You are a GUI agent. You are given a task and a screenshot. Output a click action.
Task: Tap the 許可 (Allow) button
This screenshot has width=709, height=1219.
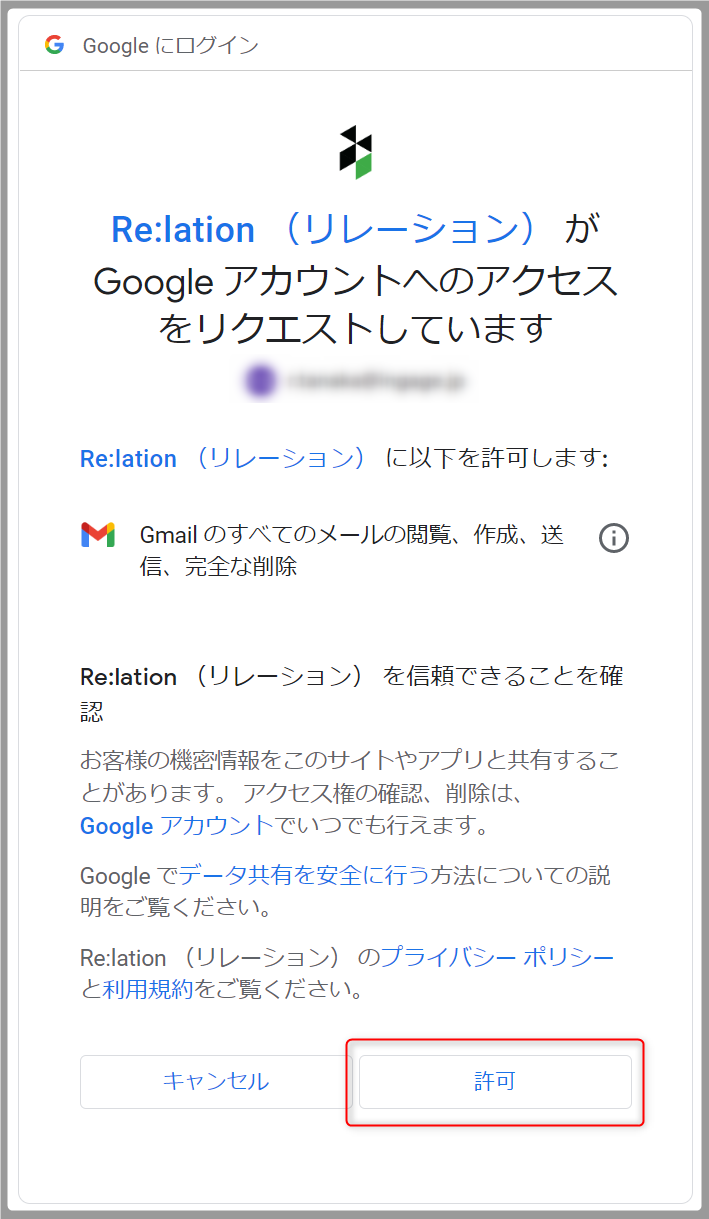(x=495, y=1081)
